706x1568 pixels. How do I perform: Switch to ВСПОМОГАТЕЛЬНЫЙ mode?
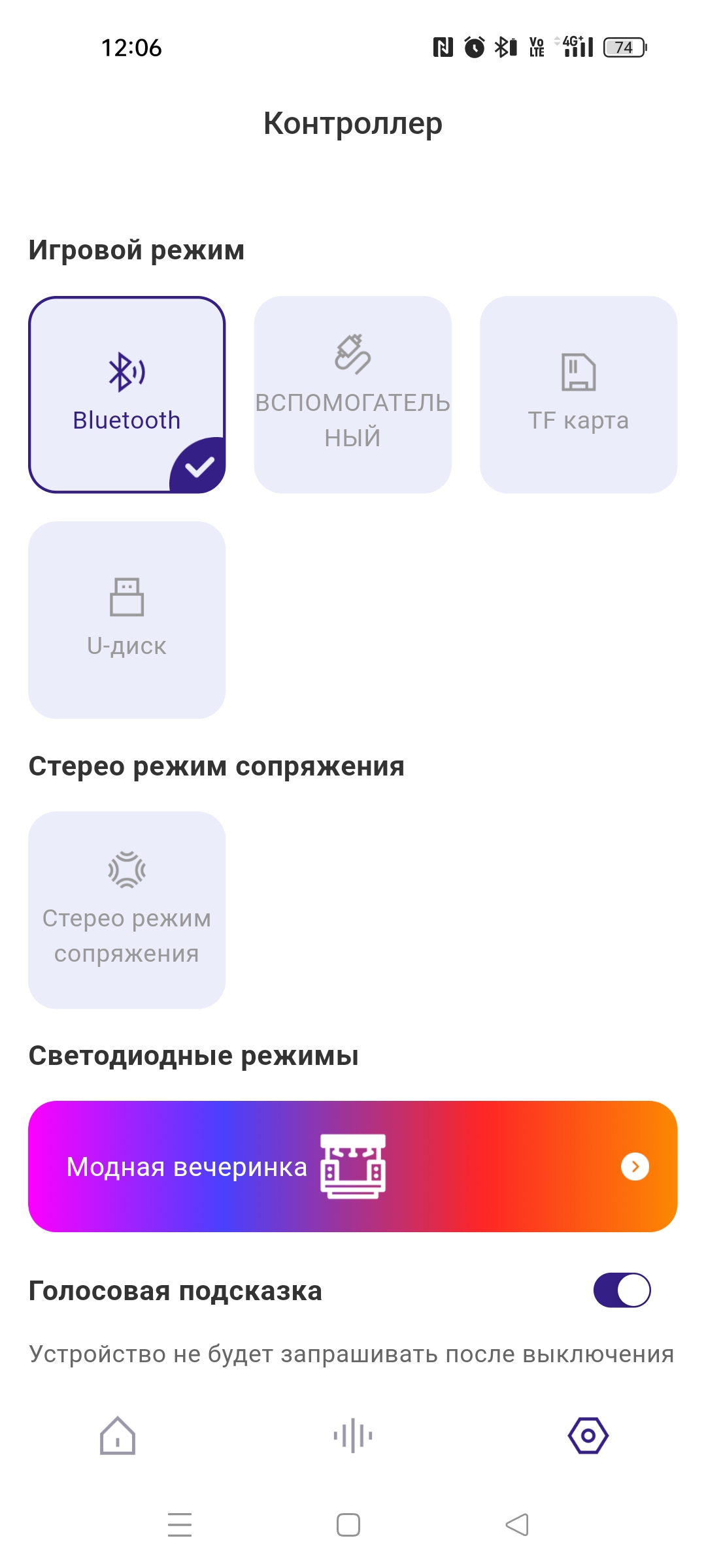pyautogui.click(x=352, y=395)
